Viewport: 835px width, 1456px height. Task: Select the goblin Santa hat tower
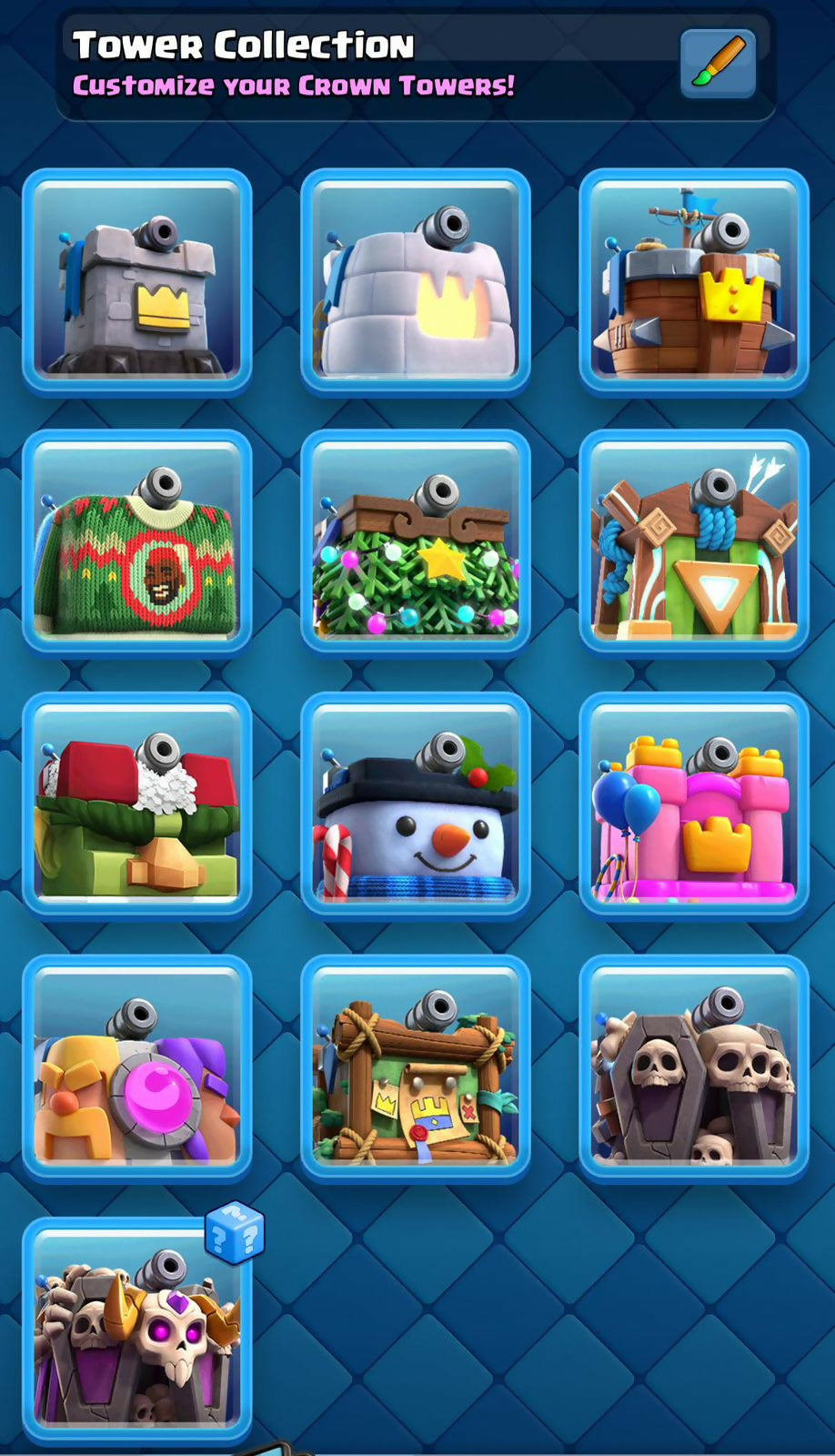137,804
